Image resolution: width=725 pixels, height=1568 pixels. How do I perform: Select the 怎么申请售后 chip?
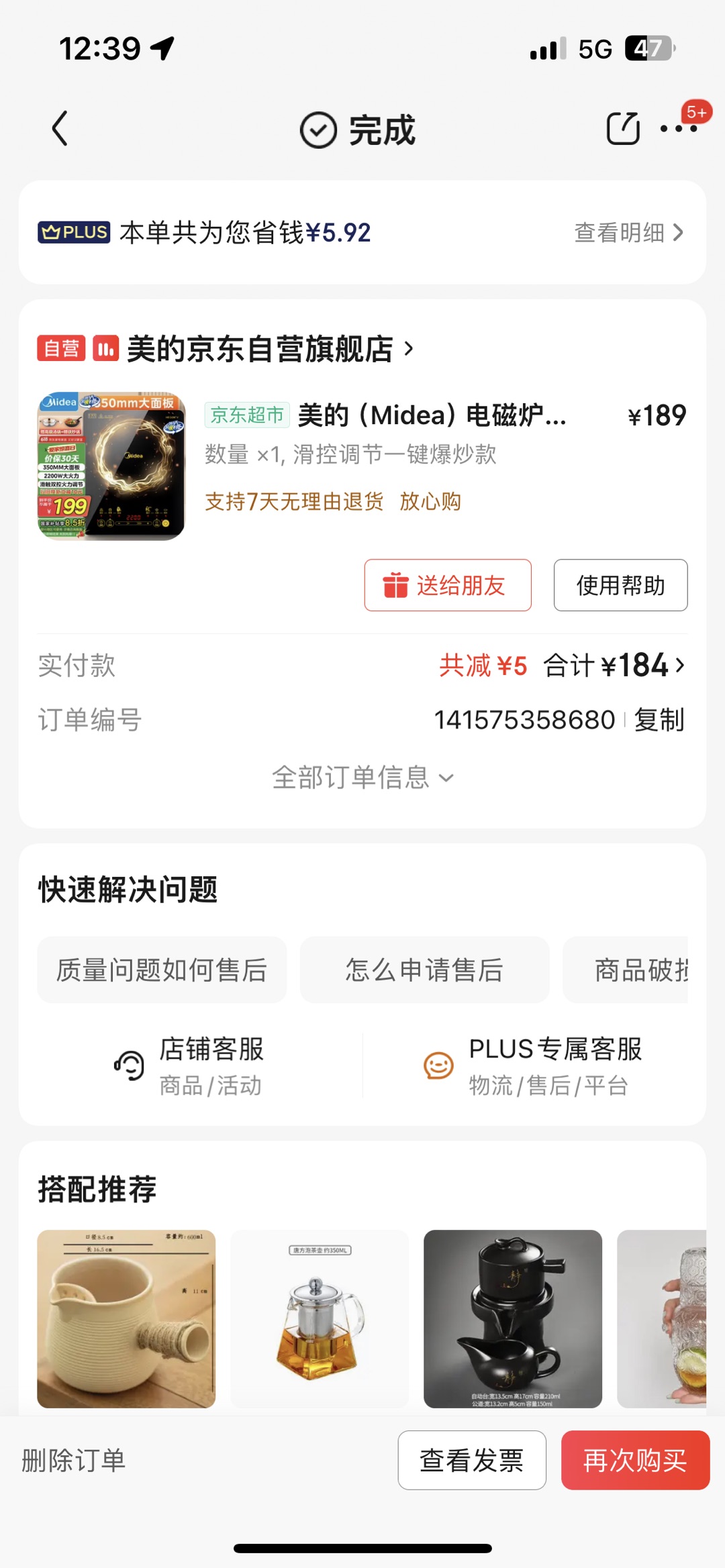(x=424, y=970)
